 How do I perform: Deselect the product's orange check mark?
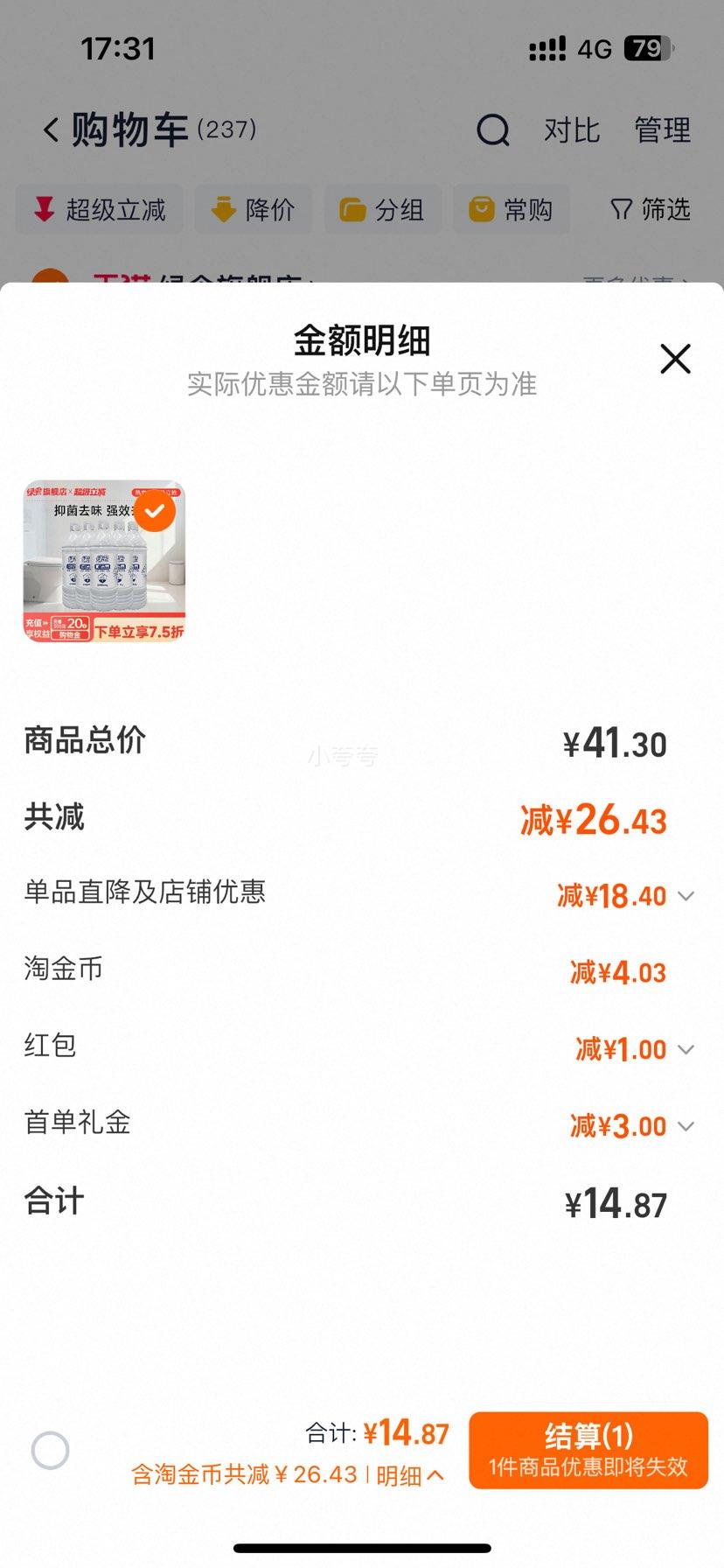click(153, 512)
